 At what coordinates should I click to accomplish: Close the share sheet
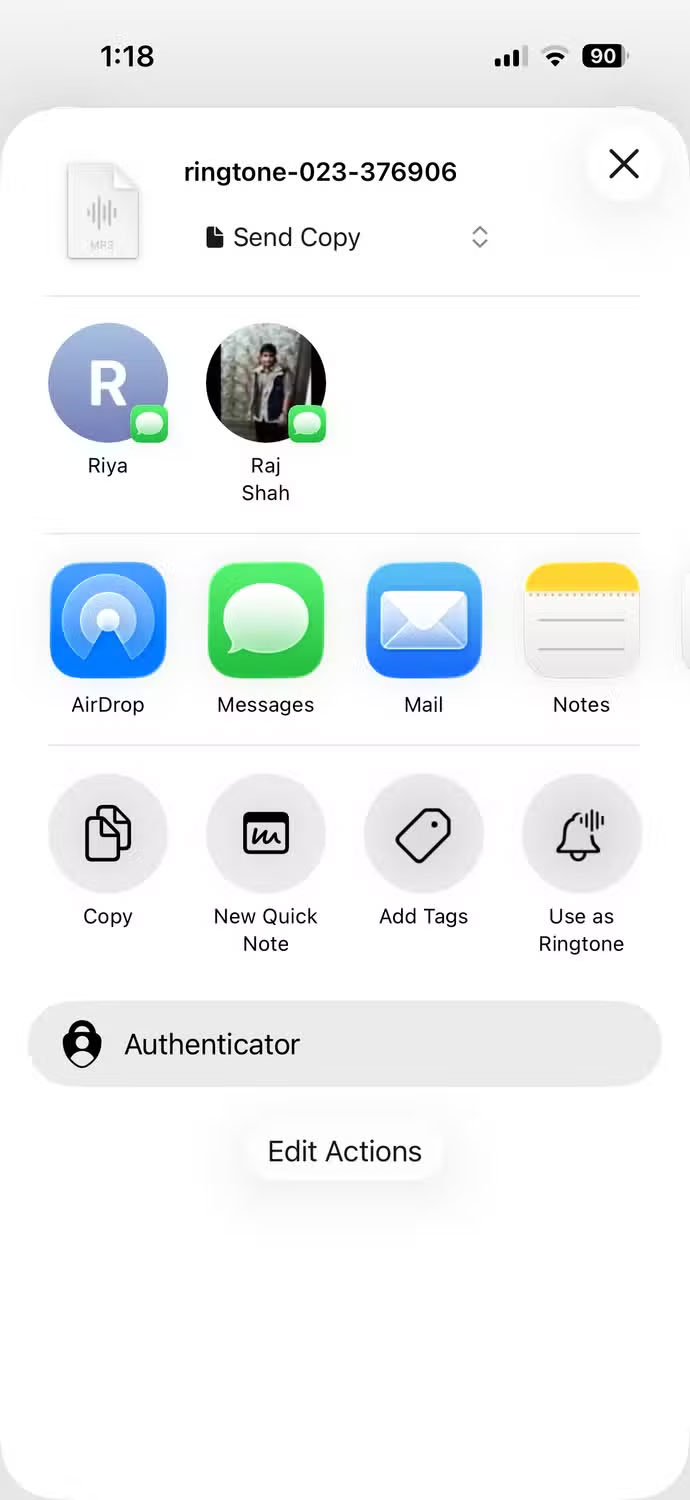pyautogui.click(x=624, y=164)
